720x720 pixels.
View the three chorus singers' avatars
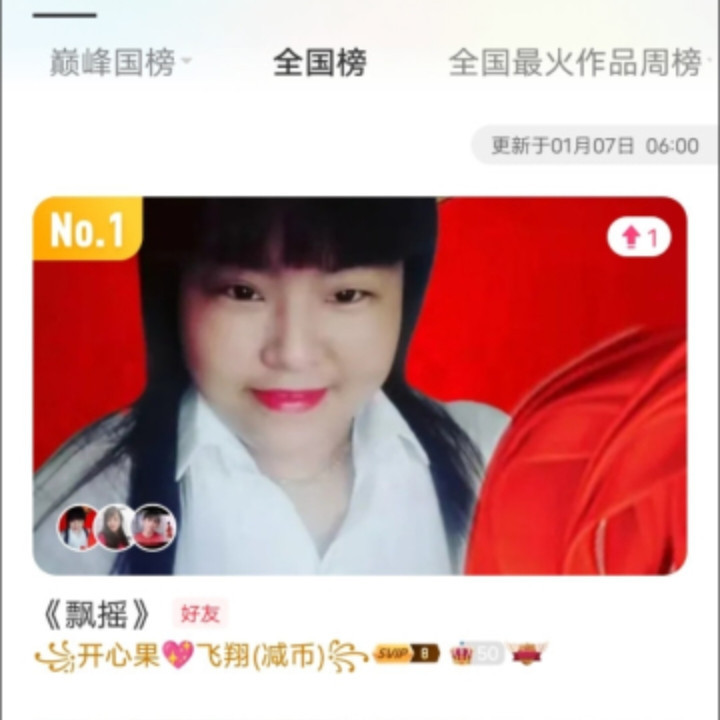(x=116, y=527)
